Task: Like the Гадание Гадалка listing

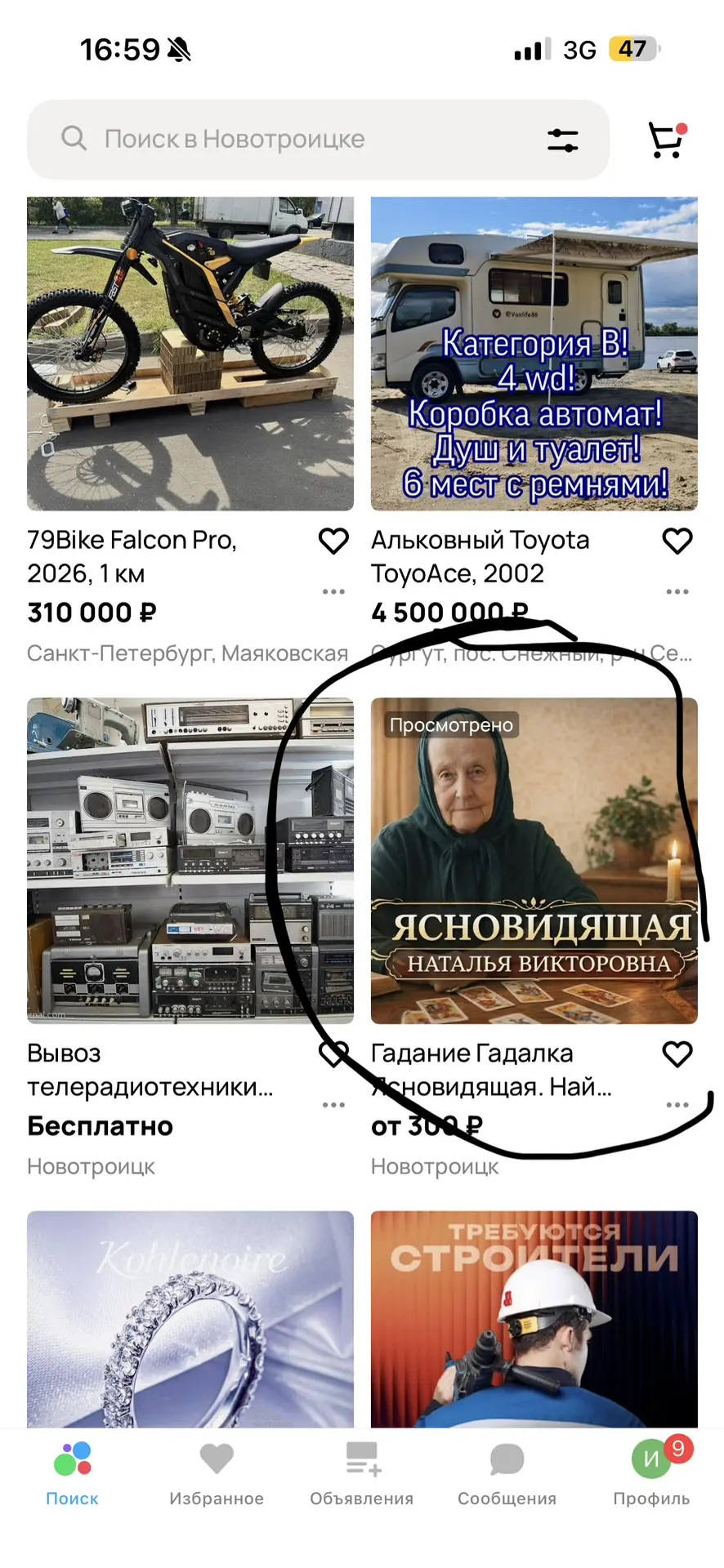Action: pyautogui.click(x=677, y=1054)
